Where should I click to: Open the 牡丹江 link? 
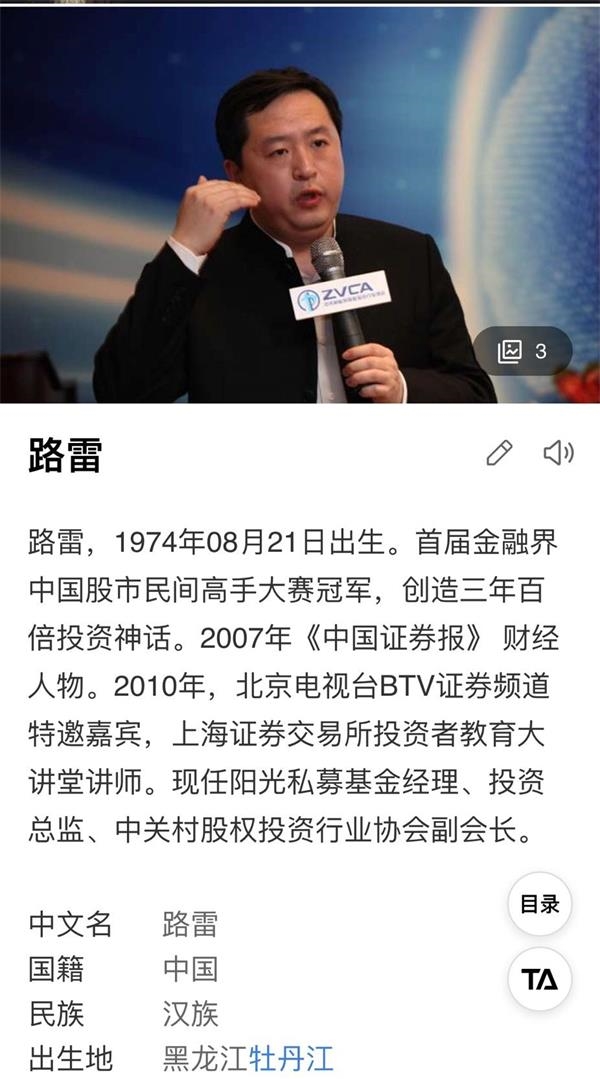pos(291,1057)
